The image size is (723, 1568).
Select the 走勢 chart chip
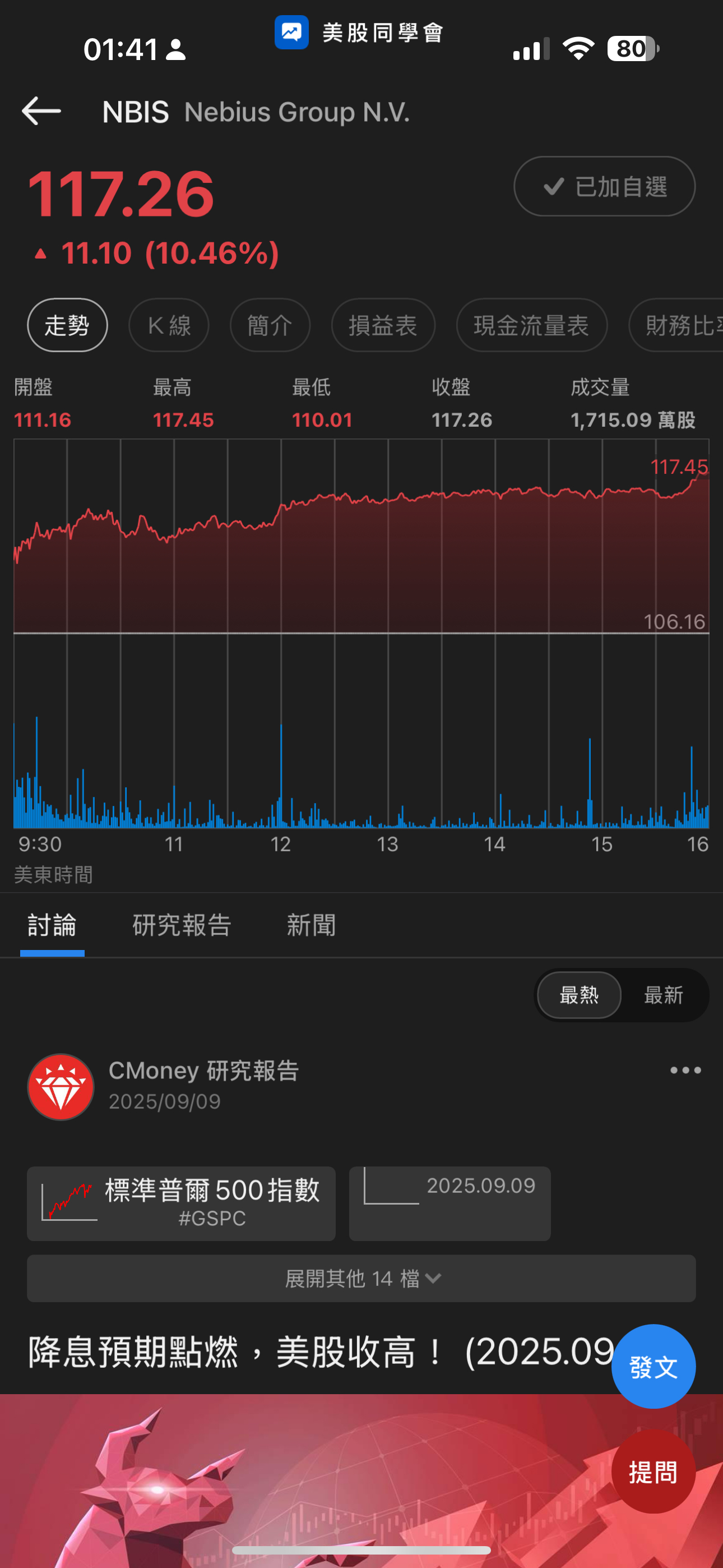point(67,325)
